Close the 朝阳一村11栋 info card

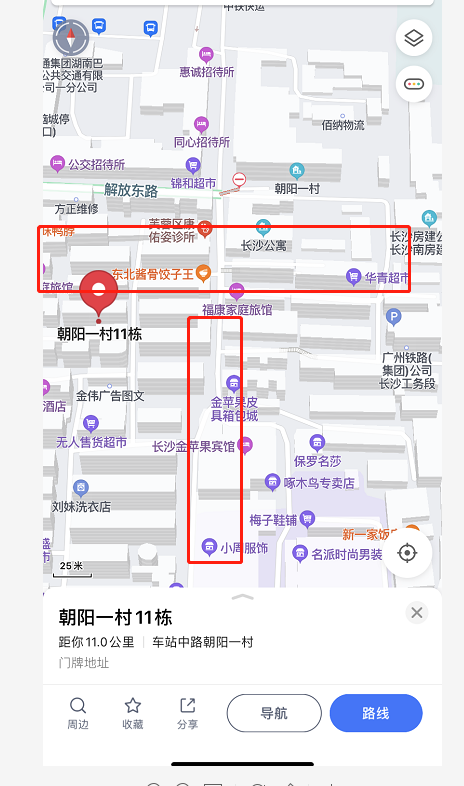[x=416, y=613]
